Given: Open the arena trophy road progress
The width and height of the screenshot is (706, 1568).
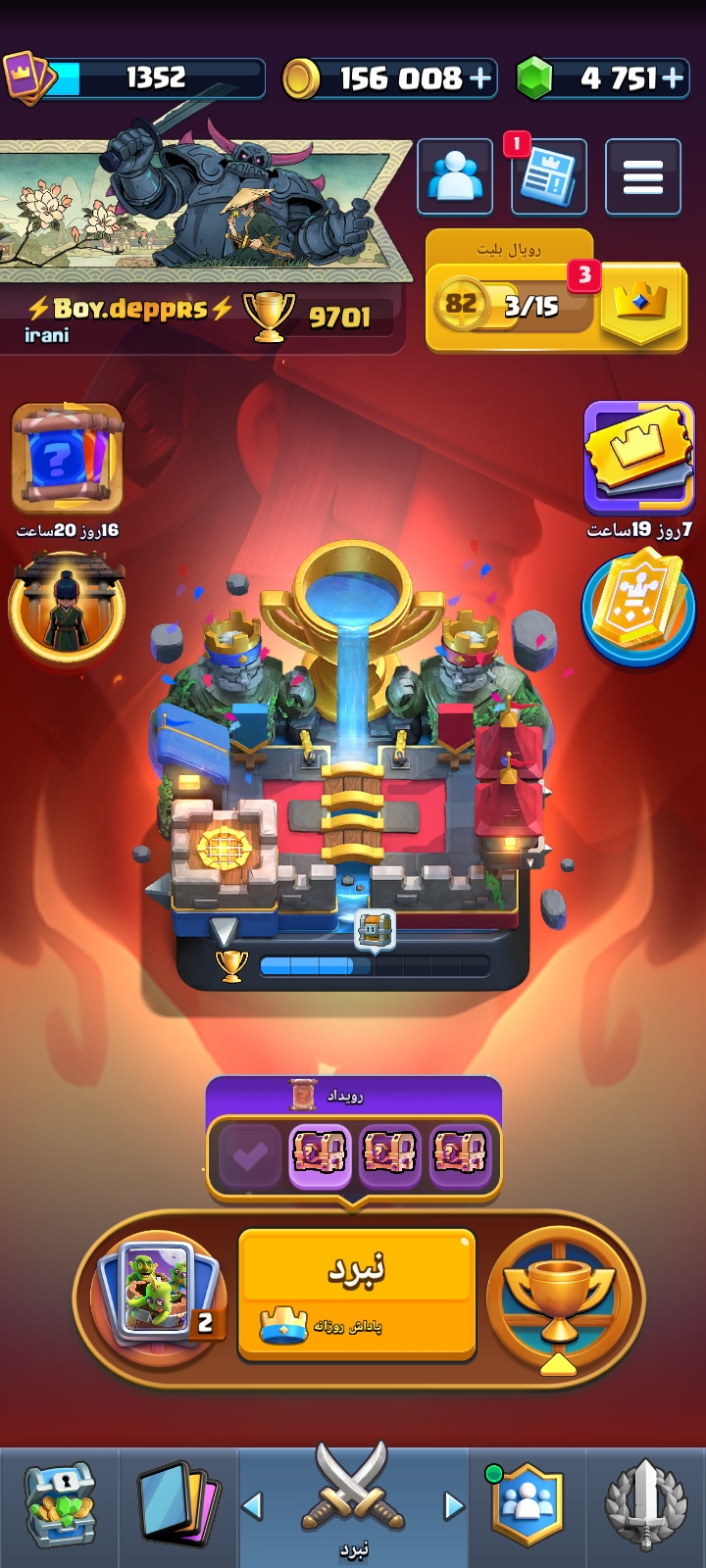Looking at the screenshot, I should (x=353, y=965).
